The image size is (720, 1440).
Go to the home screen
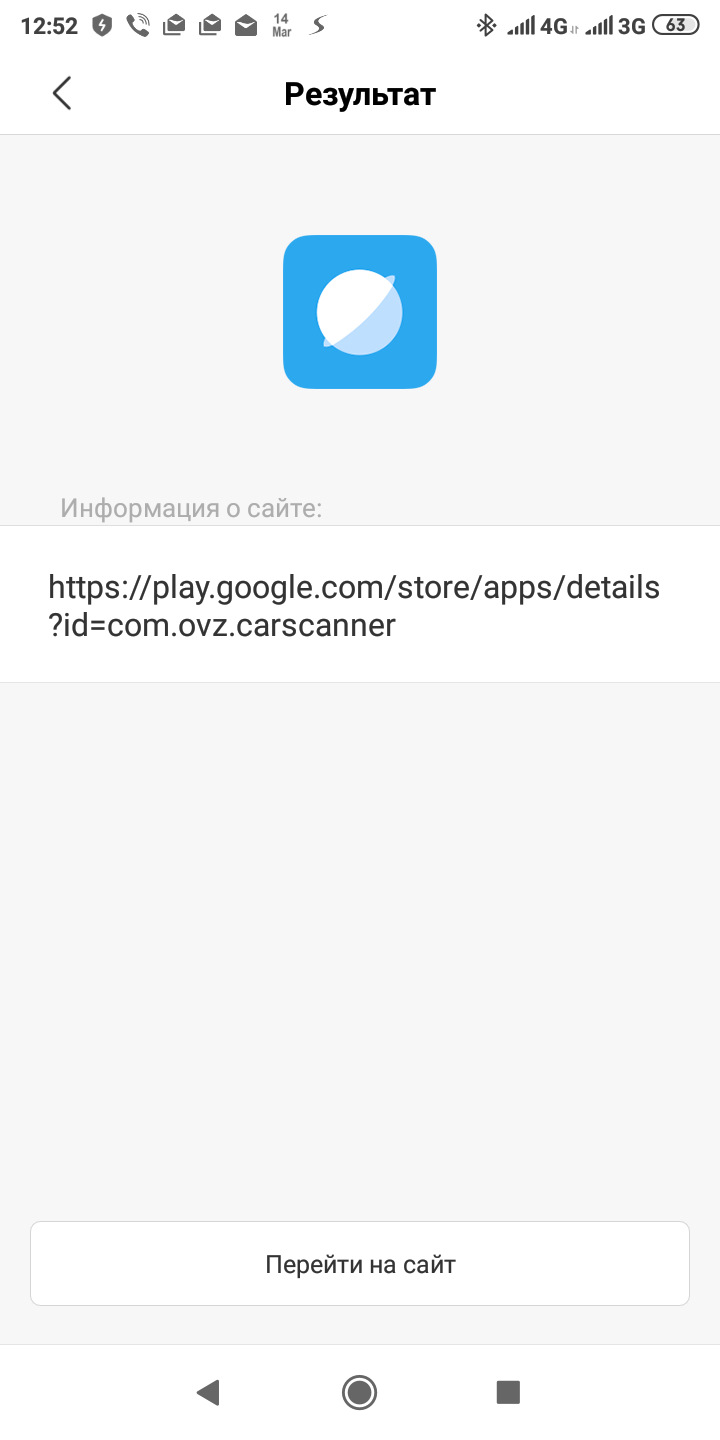coord(359,1392)
